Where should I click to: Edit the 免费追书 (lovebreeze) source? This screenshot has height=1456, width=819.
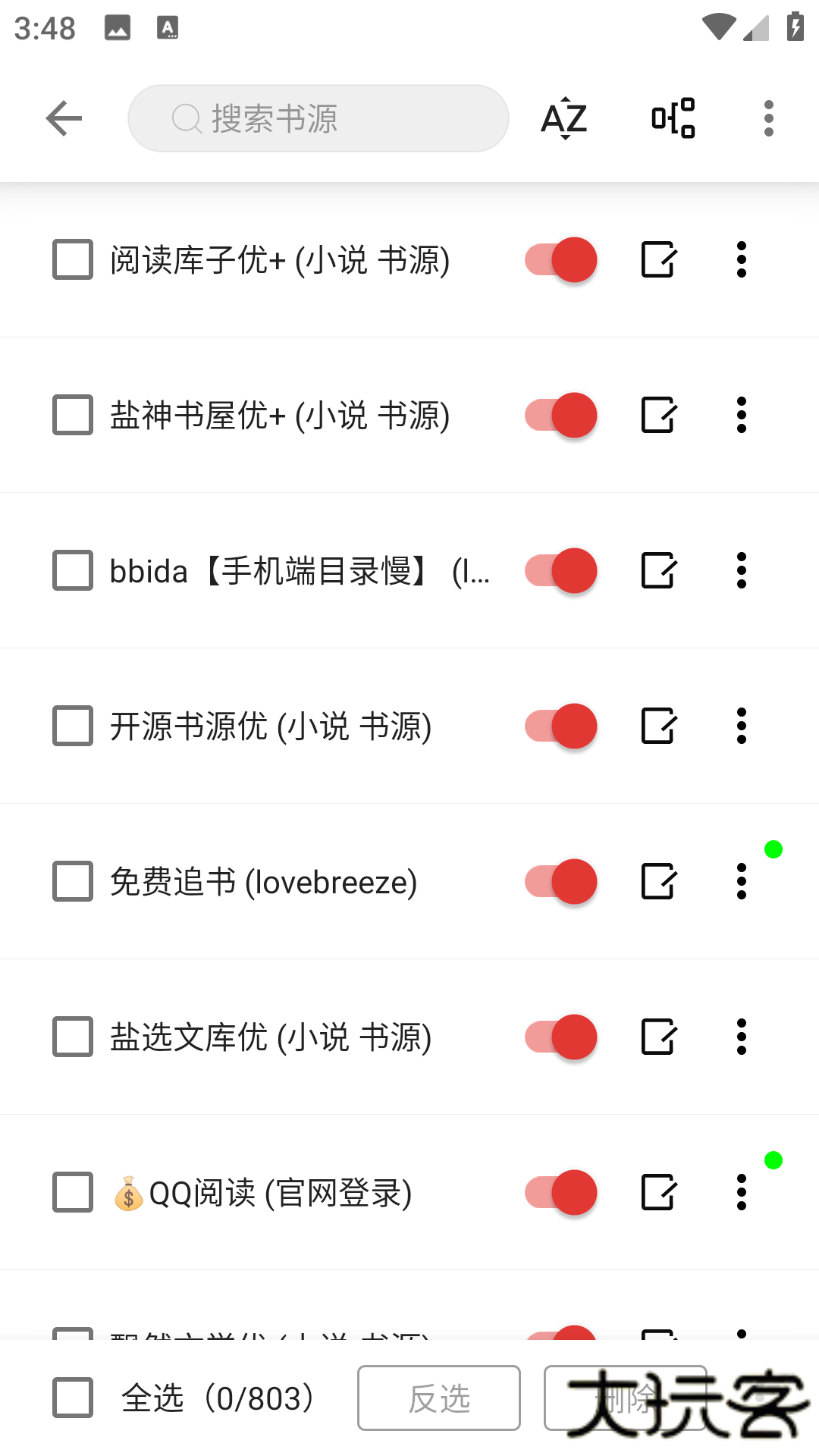[657, 881]
